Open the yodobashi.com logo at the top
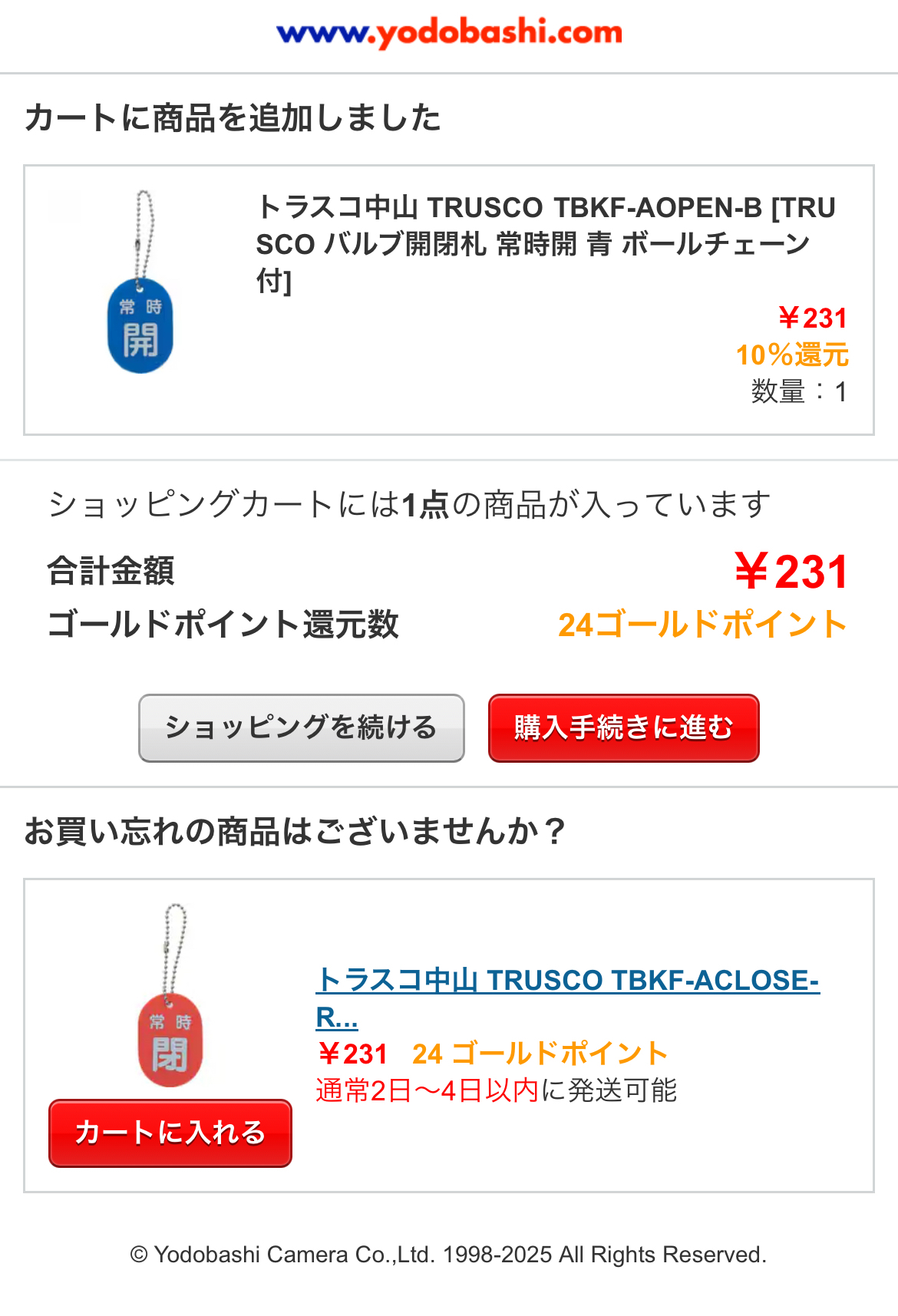 tap(449, 33)
